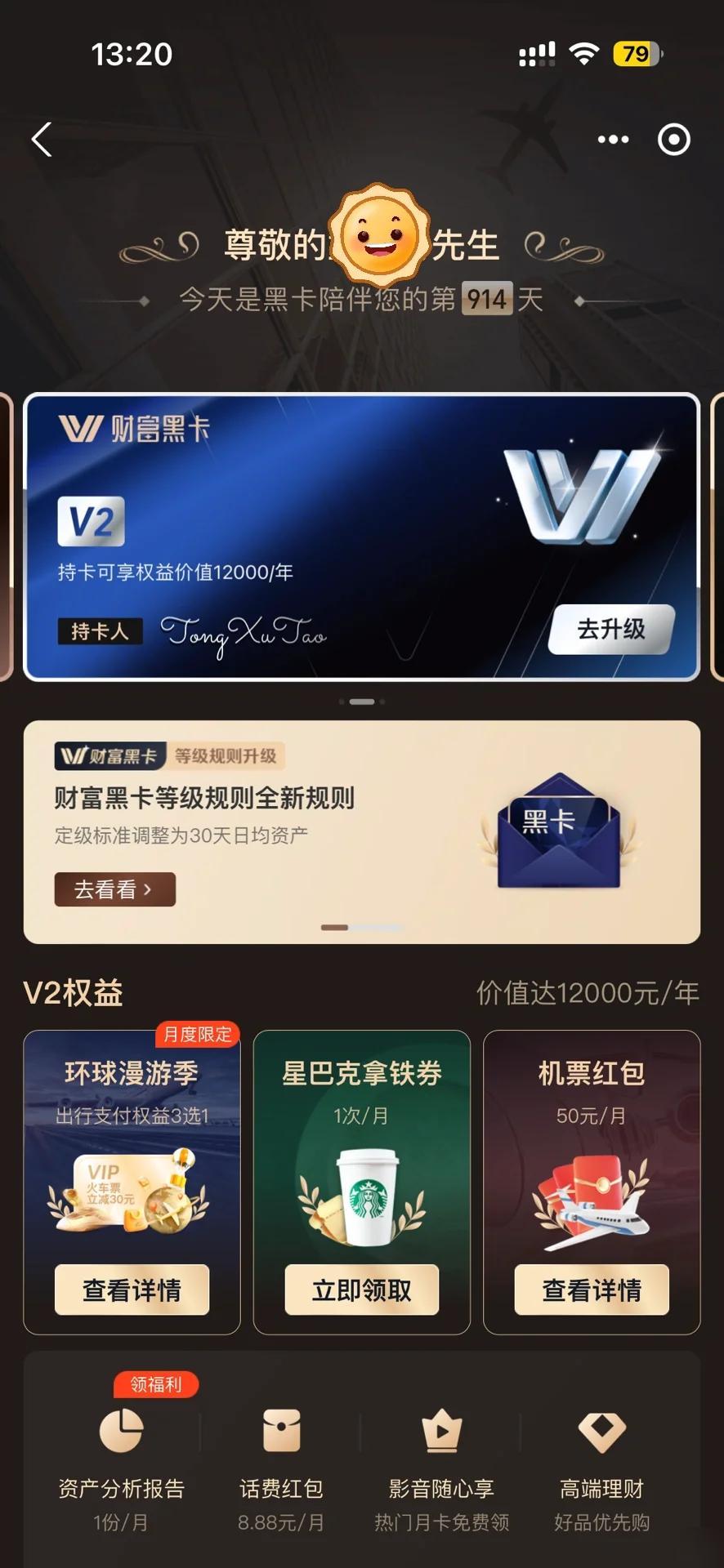Tap 立即领取 under Starbucks latte voucher
Viewport: 724px width, 1568px height.
coord(362,1290)
